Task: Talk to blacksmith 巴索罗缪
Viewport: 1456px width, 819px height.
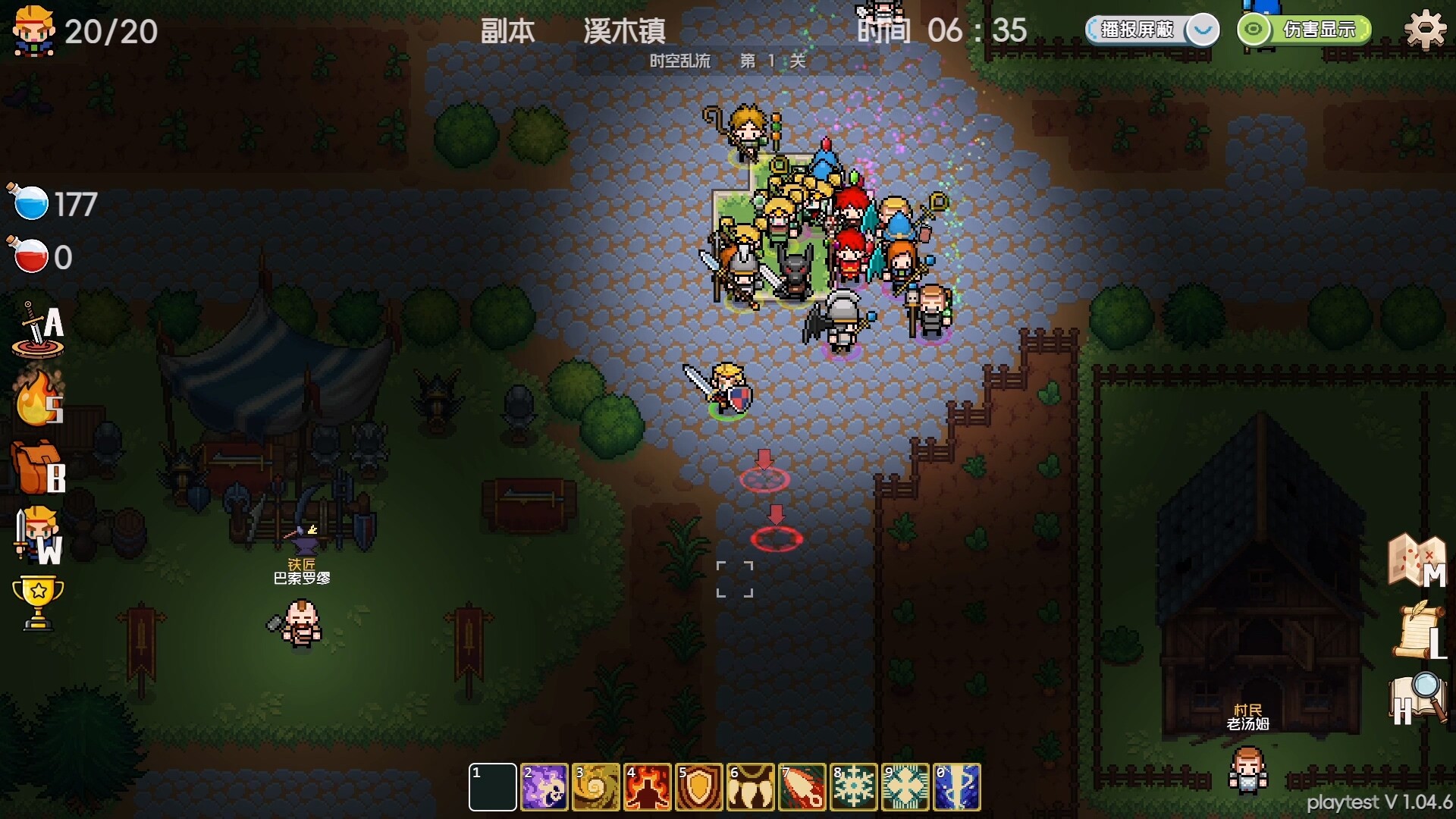Action: (x=301, y=623)
